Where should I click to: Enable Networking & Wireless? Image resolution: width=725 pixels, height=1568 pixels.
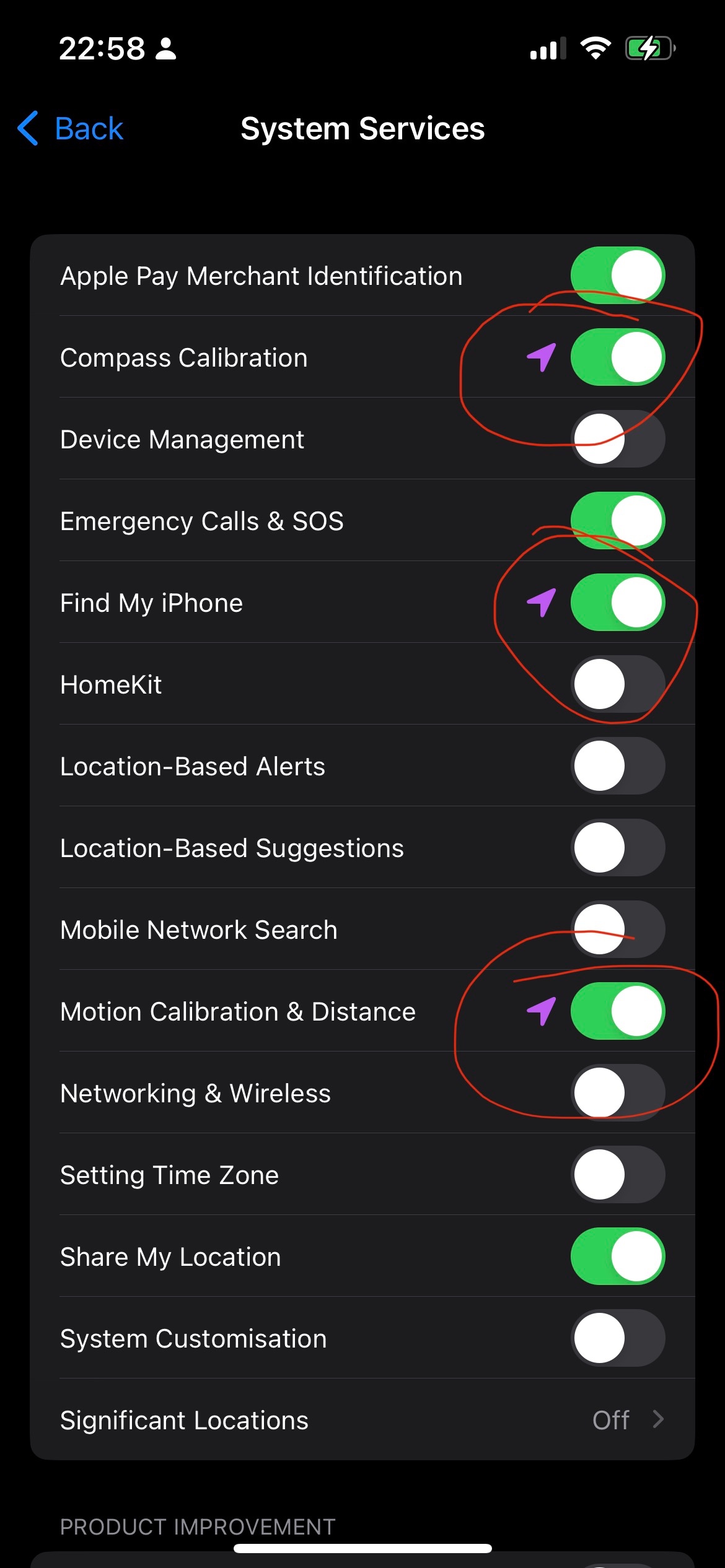[x=617, y=1093]
